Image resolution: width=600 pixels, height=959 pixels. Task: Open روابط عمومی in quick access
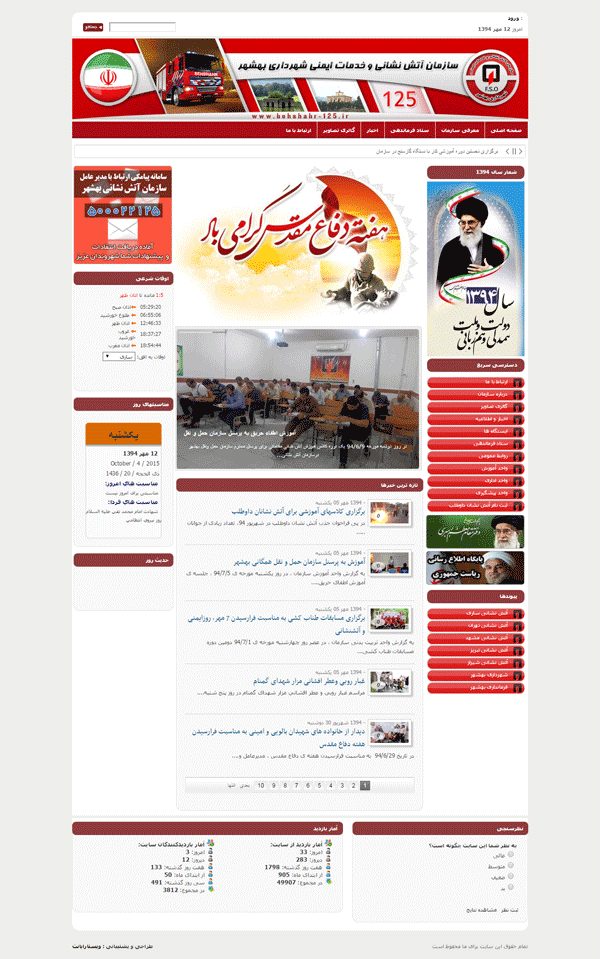tap(476, 456)
